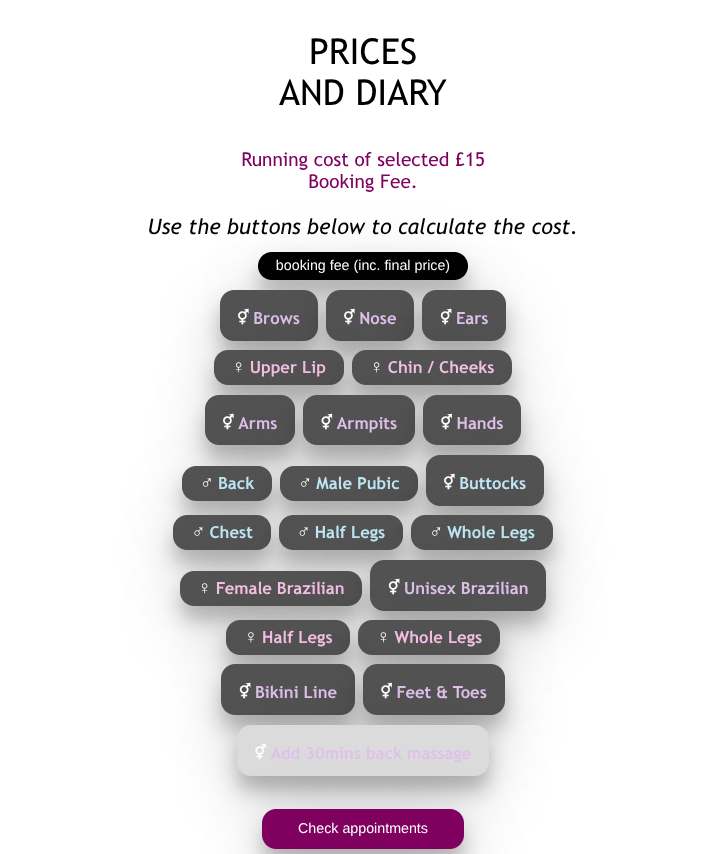Viewport: 714px width, 854px height.
Task: Select the Nose option
Action: click(x=370, y=317)
